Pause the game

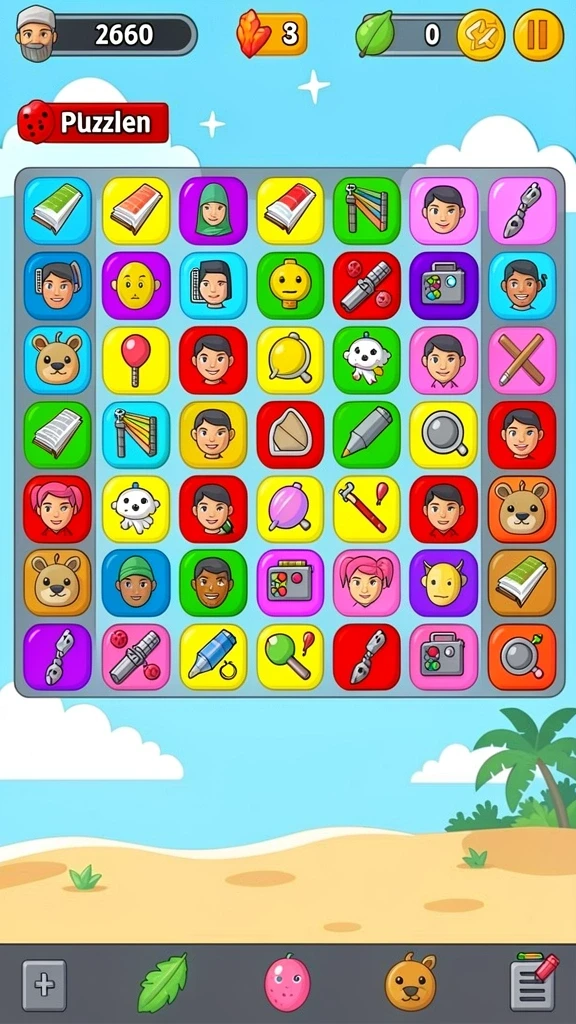538,35
